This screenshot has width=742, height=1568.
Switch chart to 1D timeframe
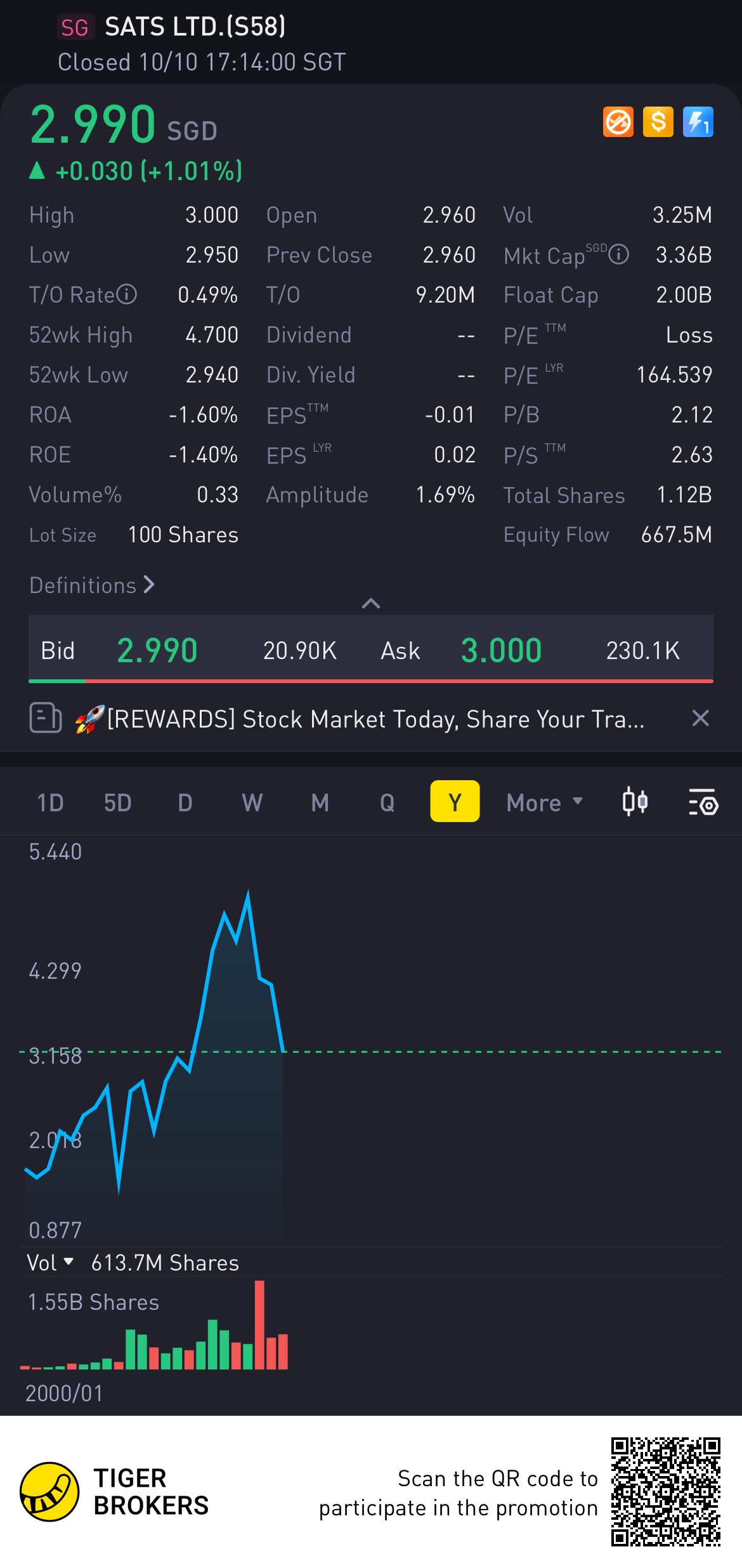[x=50, y=802]
